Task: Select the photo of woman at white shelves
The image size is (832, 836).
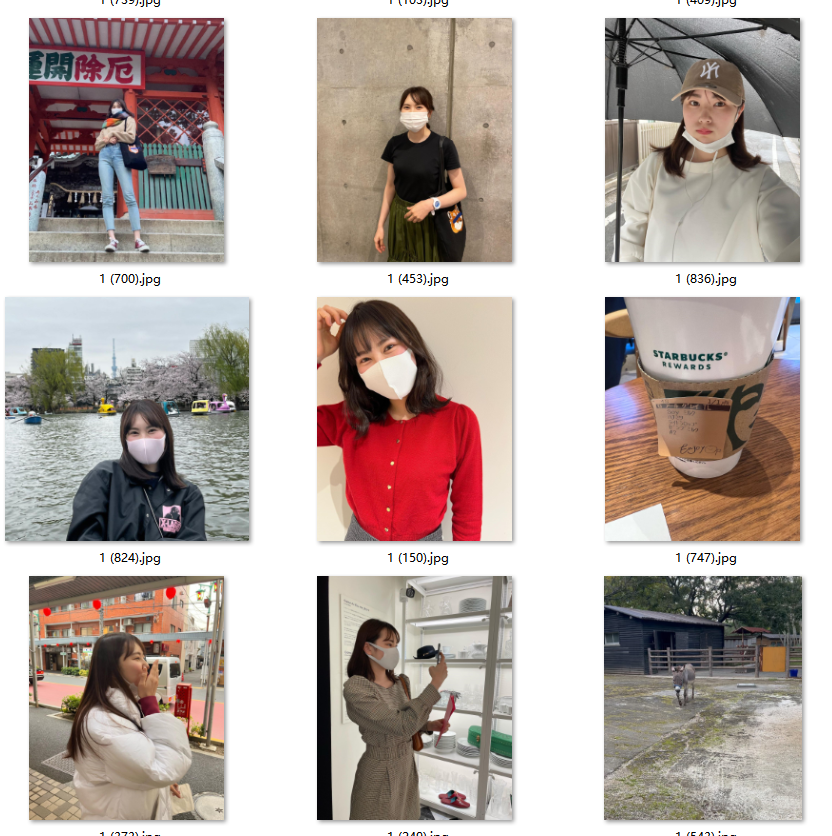Action: point(414,698)
